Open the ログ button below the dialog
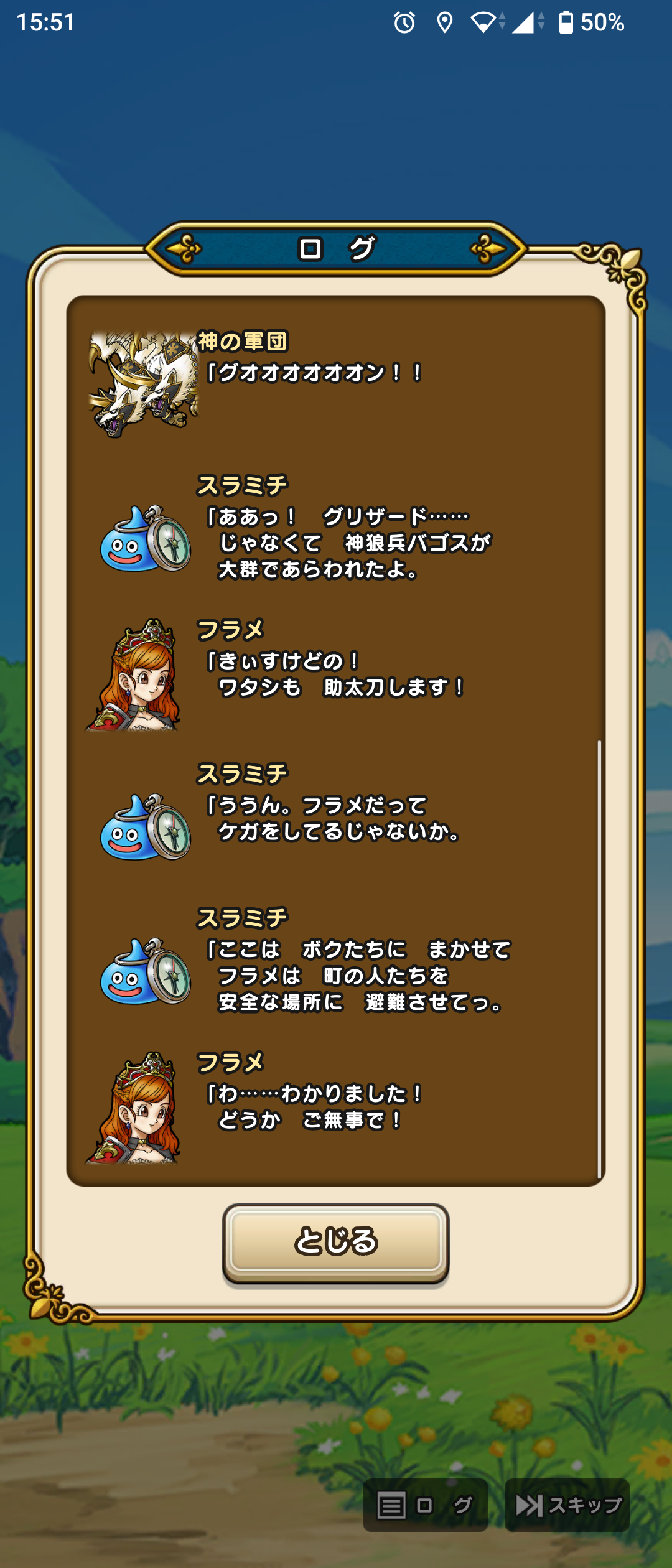 click(425, 1505)
